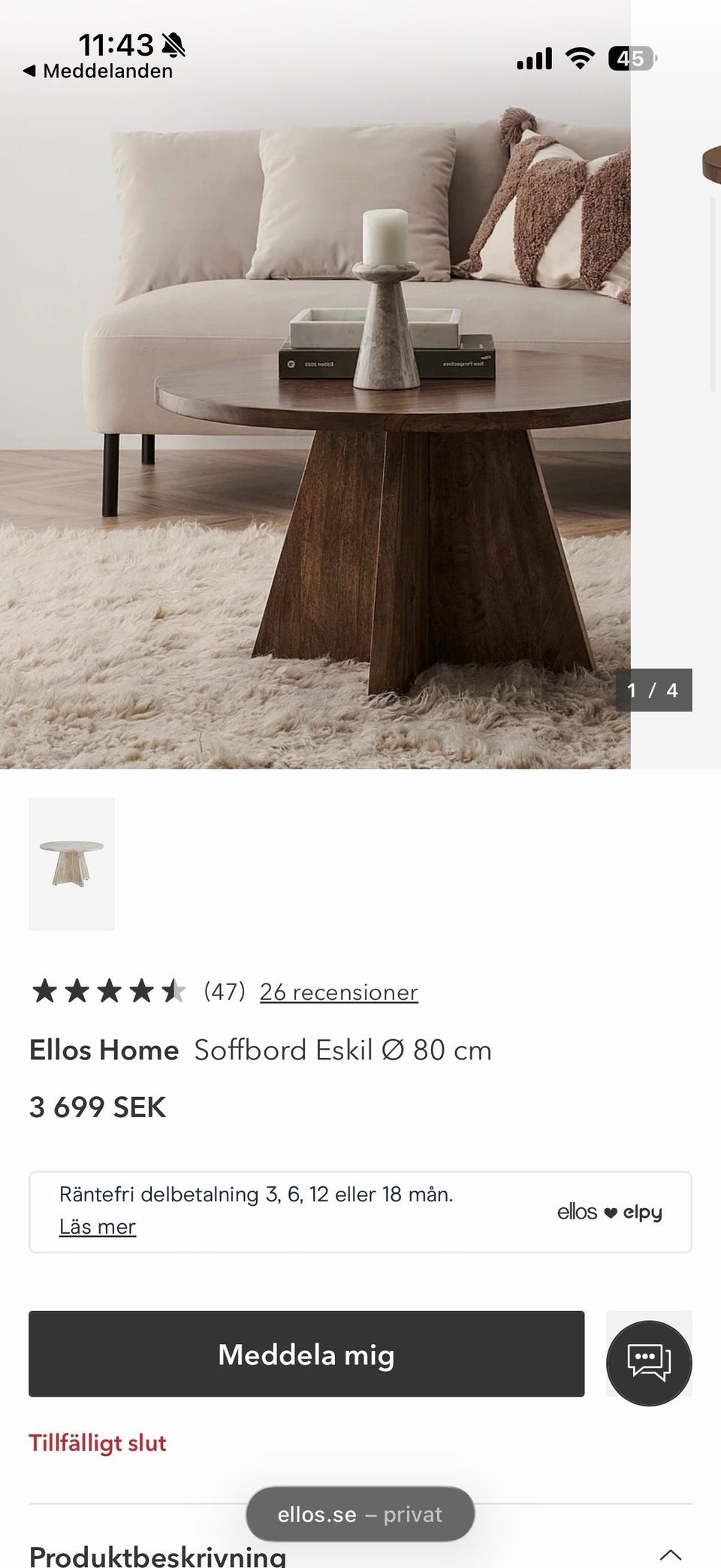Open the chat bubble icon
This screenshot has width=721, height=1568.
(648, 1362)
